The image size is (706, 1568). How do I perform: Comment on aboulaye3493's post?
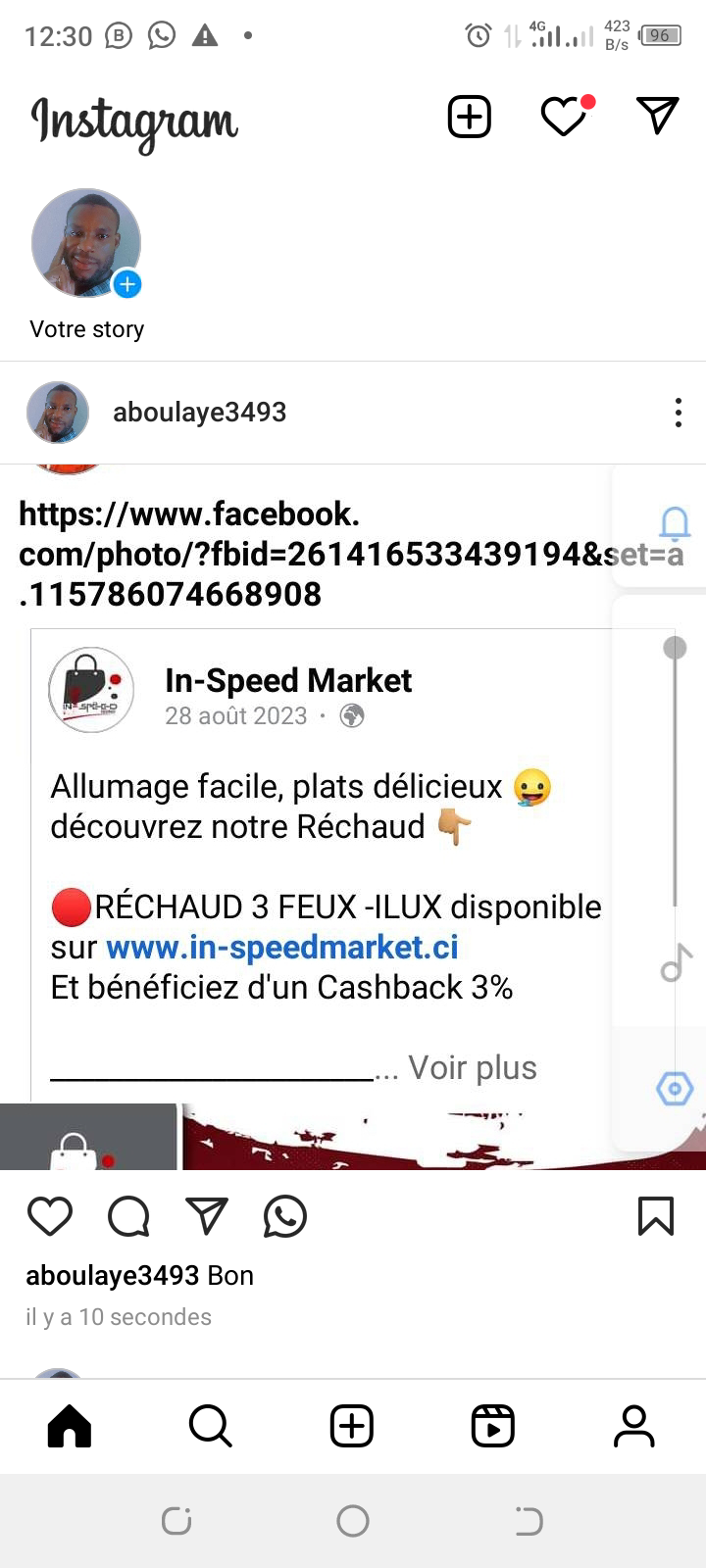tap(128, 1216)
